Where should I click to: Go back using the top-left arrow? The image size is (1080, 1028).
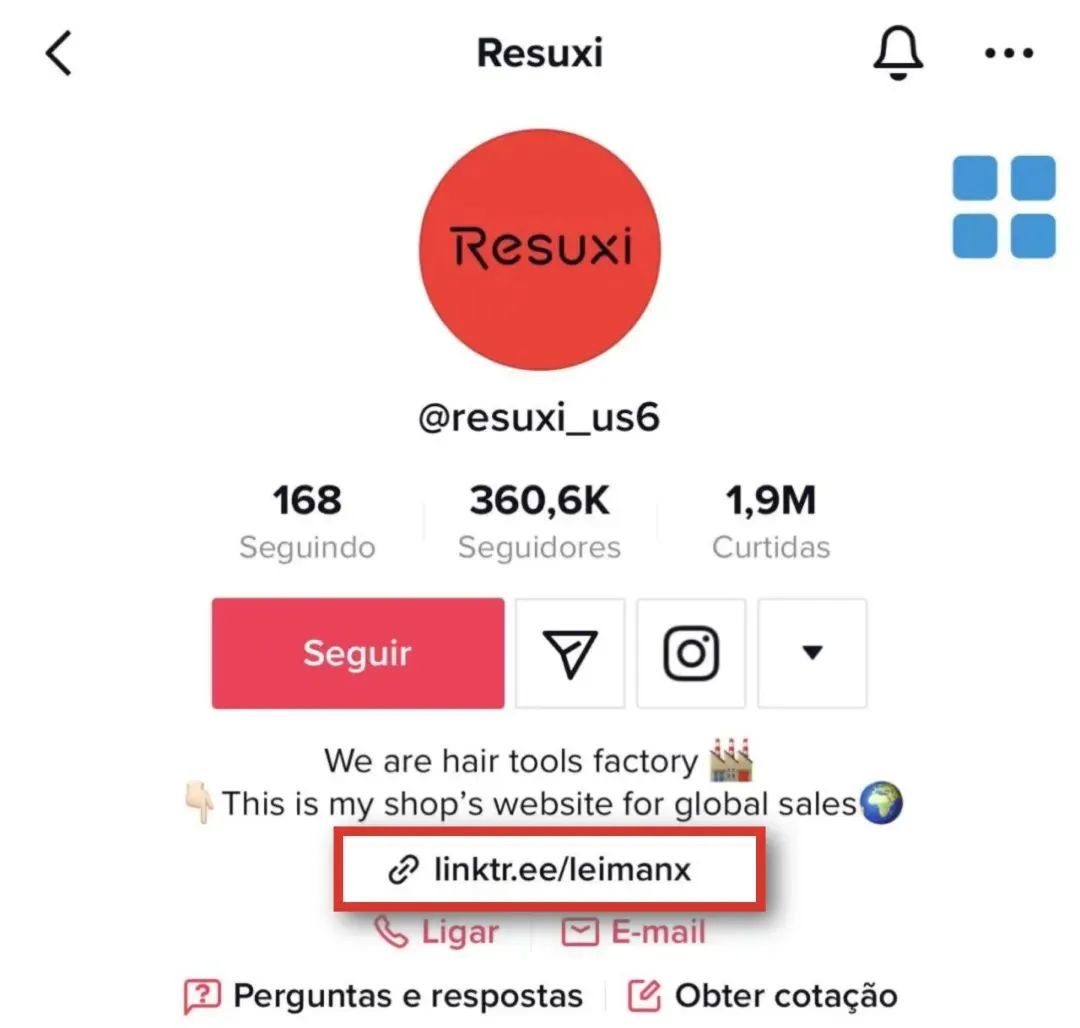click(x=60, y=53)
